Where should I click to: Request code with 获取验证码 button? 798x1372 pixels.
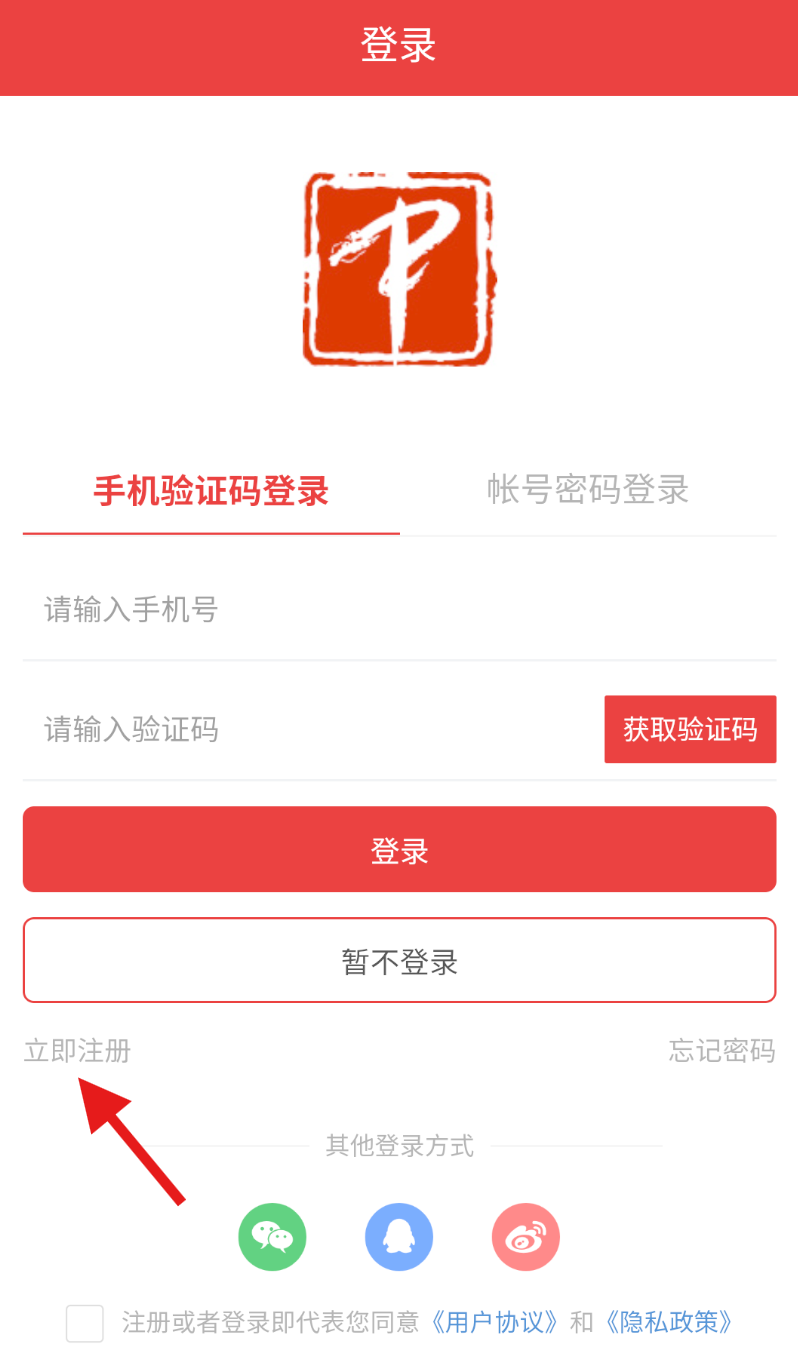[x=690, y=729]
